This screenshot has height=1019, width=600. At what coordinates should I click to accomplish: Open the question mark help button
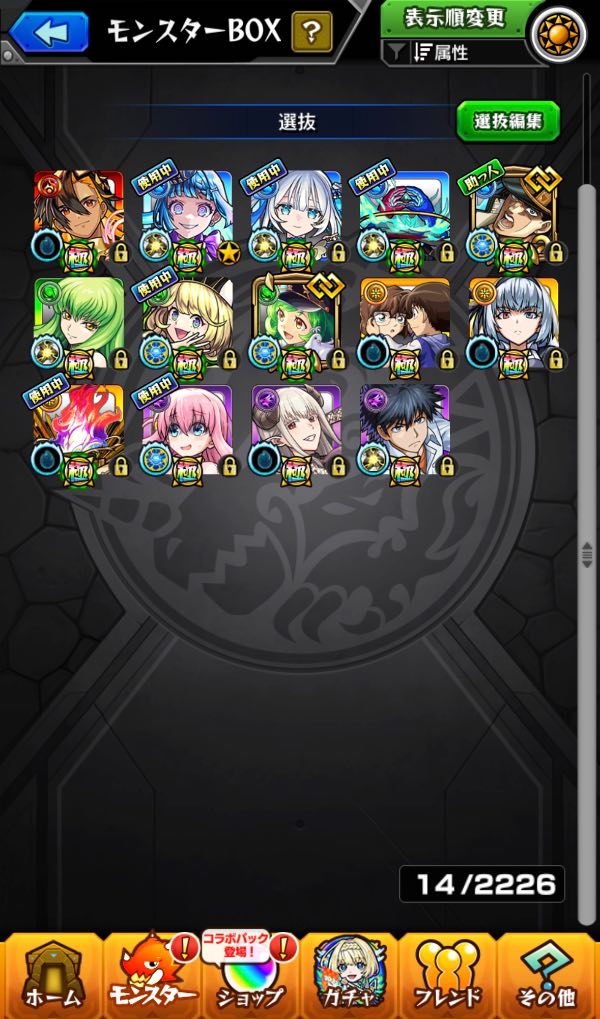click(x=311, y=31)
